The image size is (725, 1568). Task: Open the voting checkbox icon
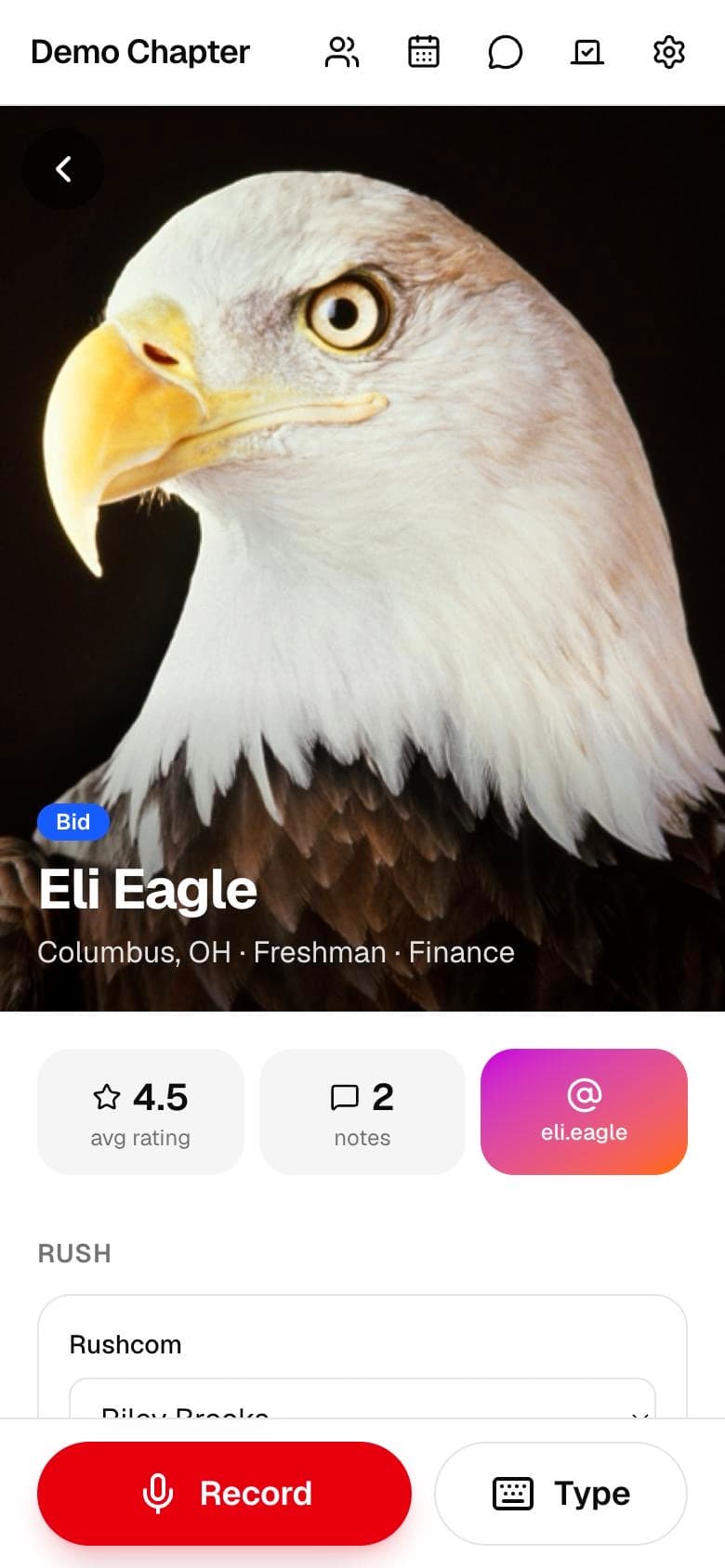pyautogui.click(x=587, y=52)
